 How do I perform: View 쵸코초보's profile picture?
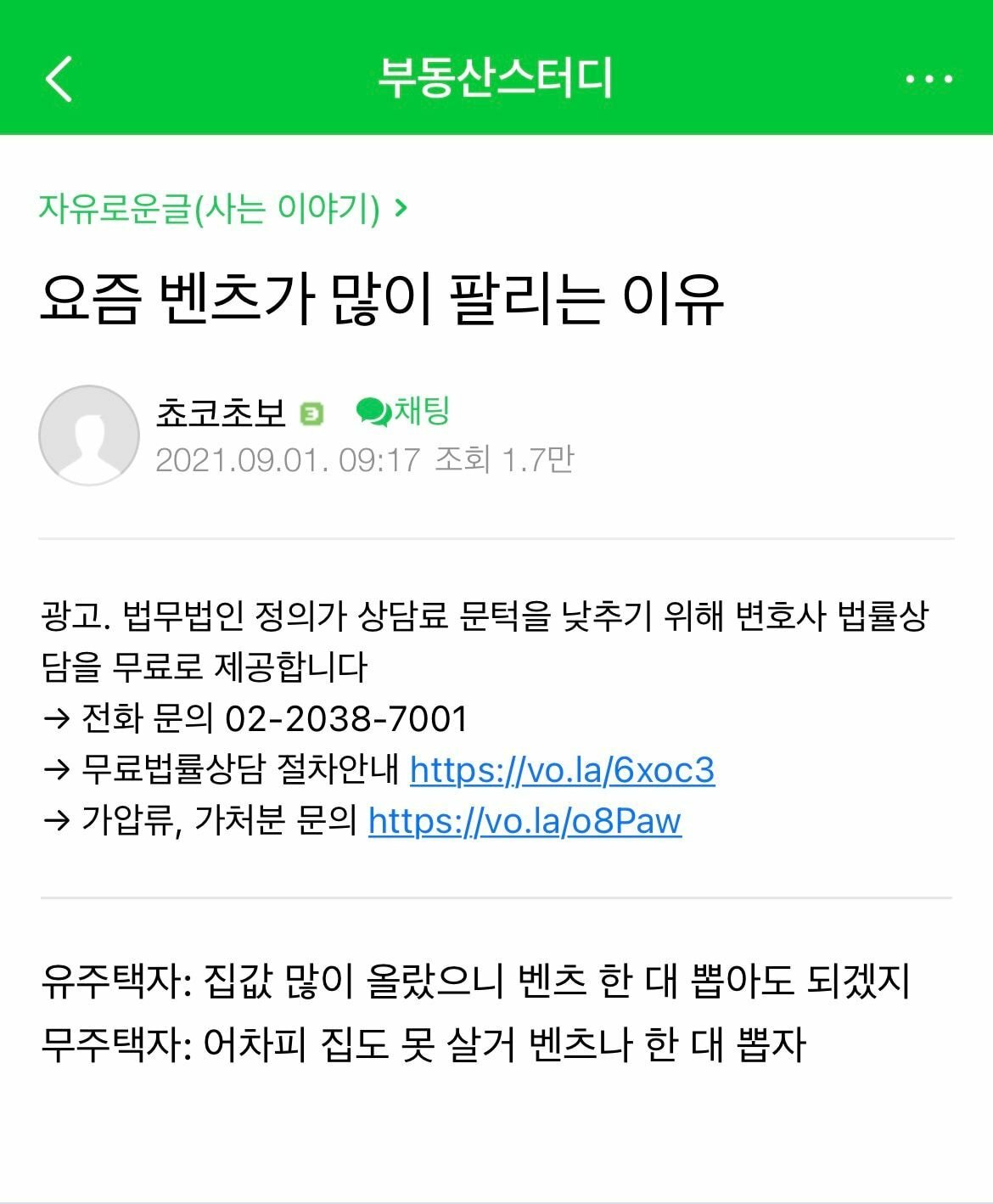[89, 435]
